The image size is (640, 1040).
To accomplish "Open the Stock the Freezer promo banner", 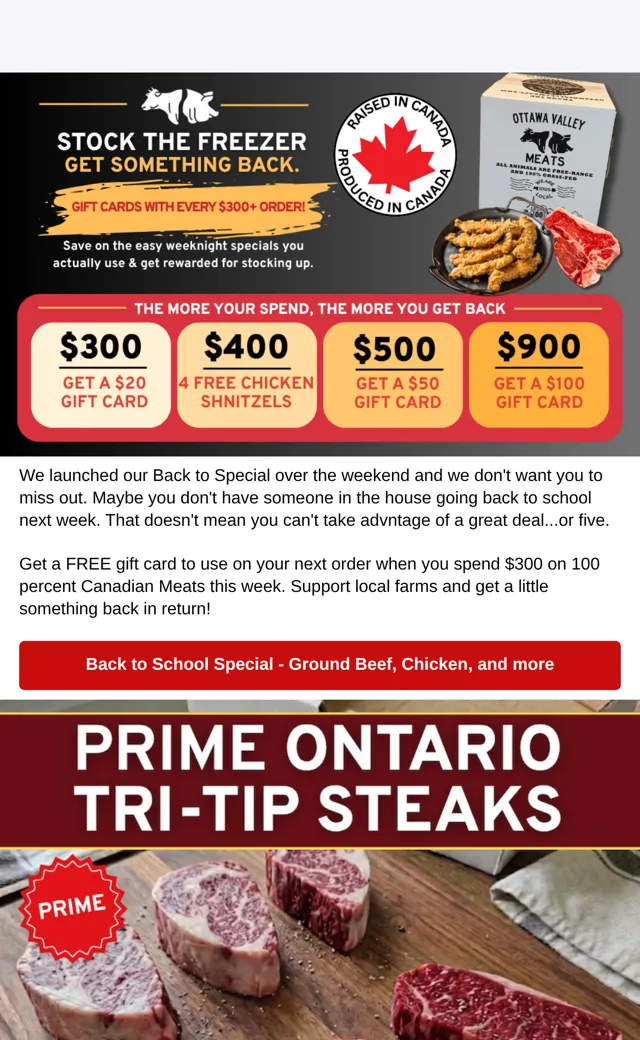I will (320, 264).
